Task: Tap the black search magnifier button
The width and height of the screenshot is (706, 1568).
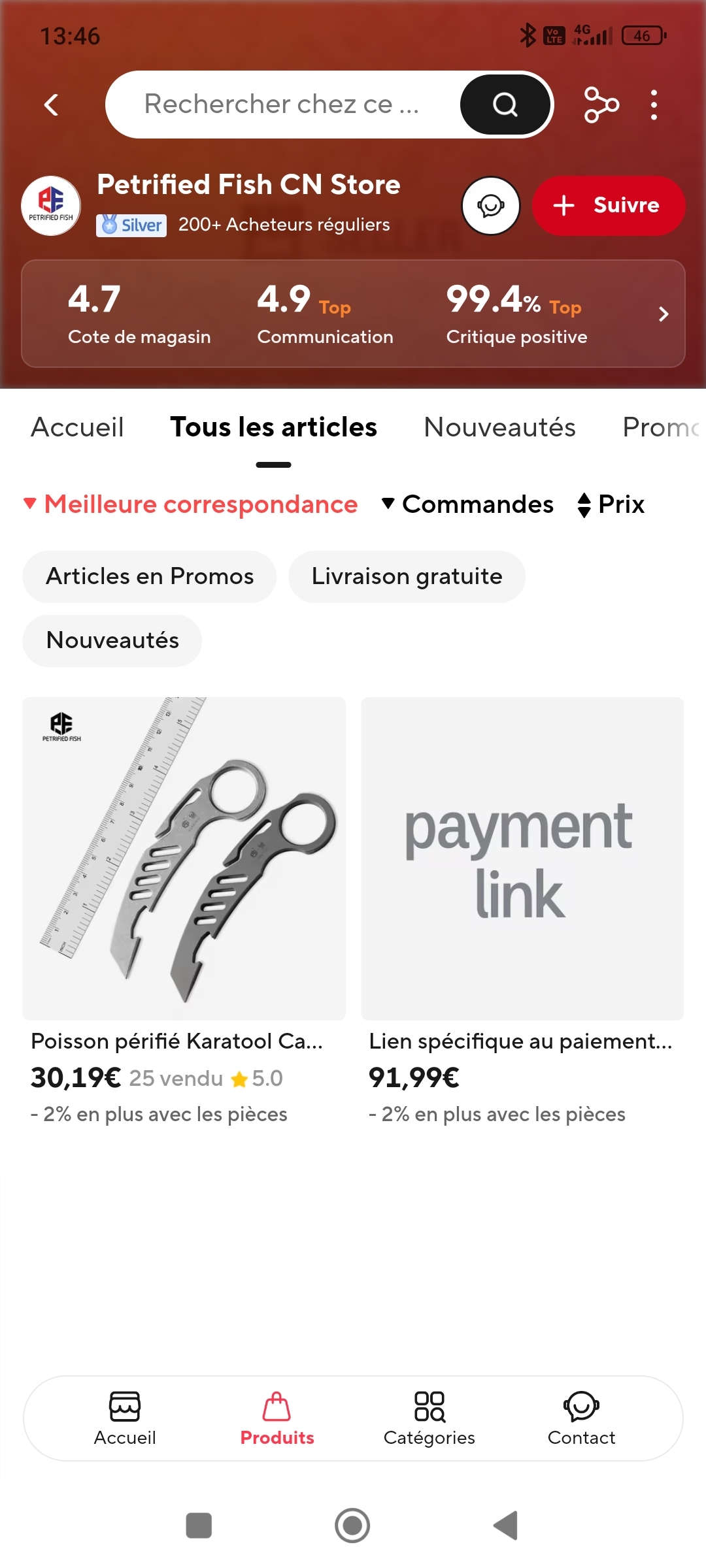Action: point(505,105)
